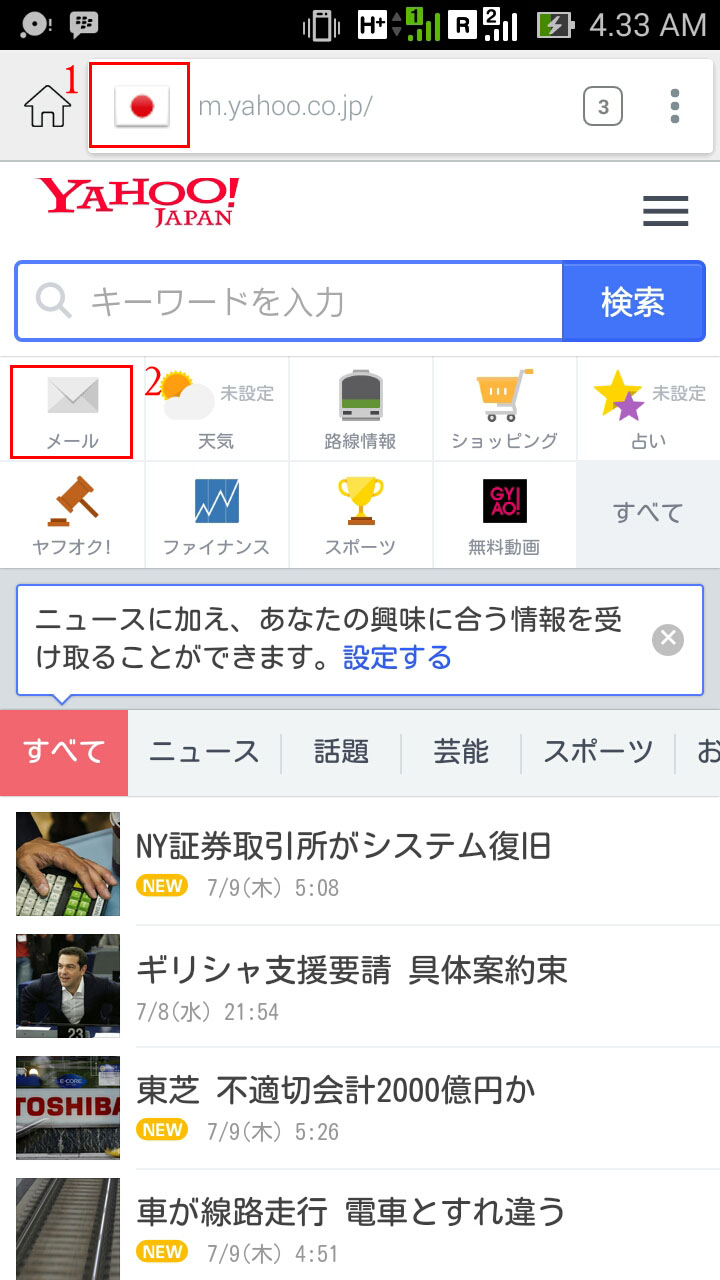Open the browser overflow menu

675,106
